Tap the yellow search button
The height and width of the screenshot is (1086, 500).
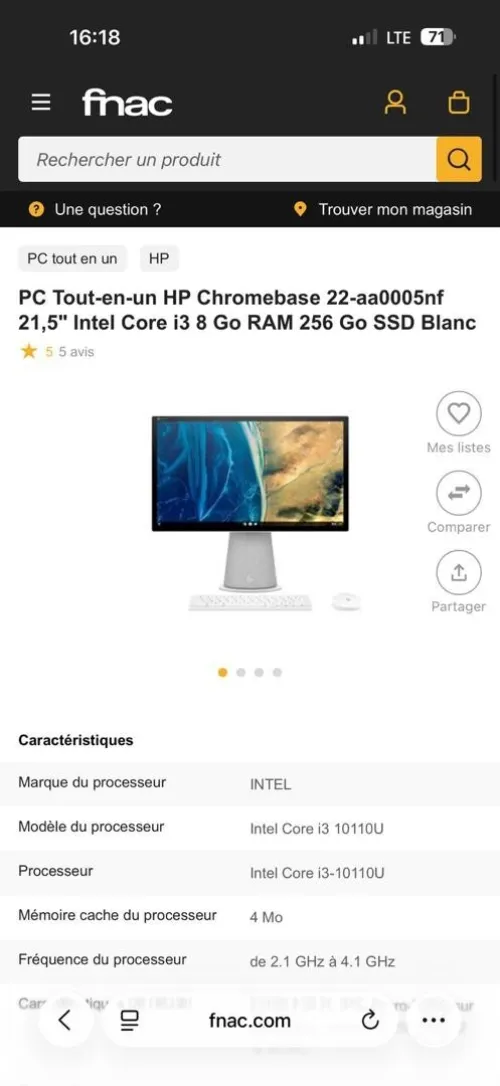459,159
